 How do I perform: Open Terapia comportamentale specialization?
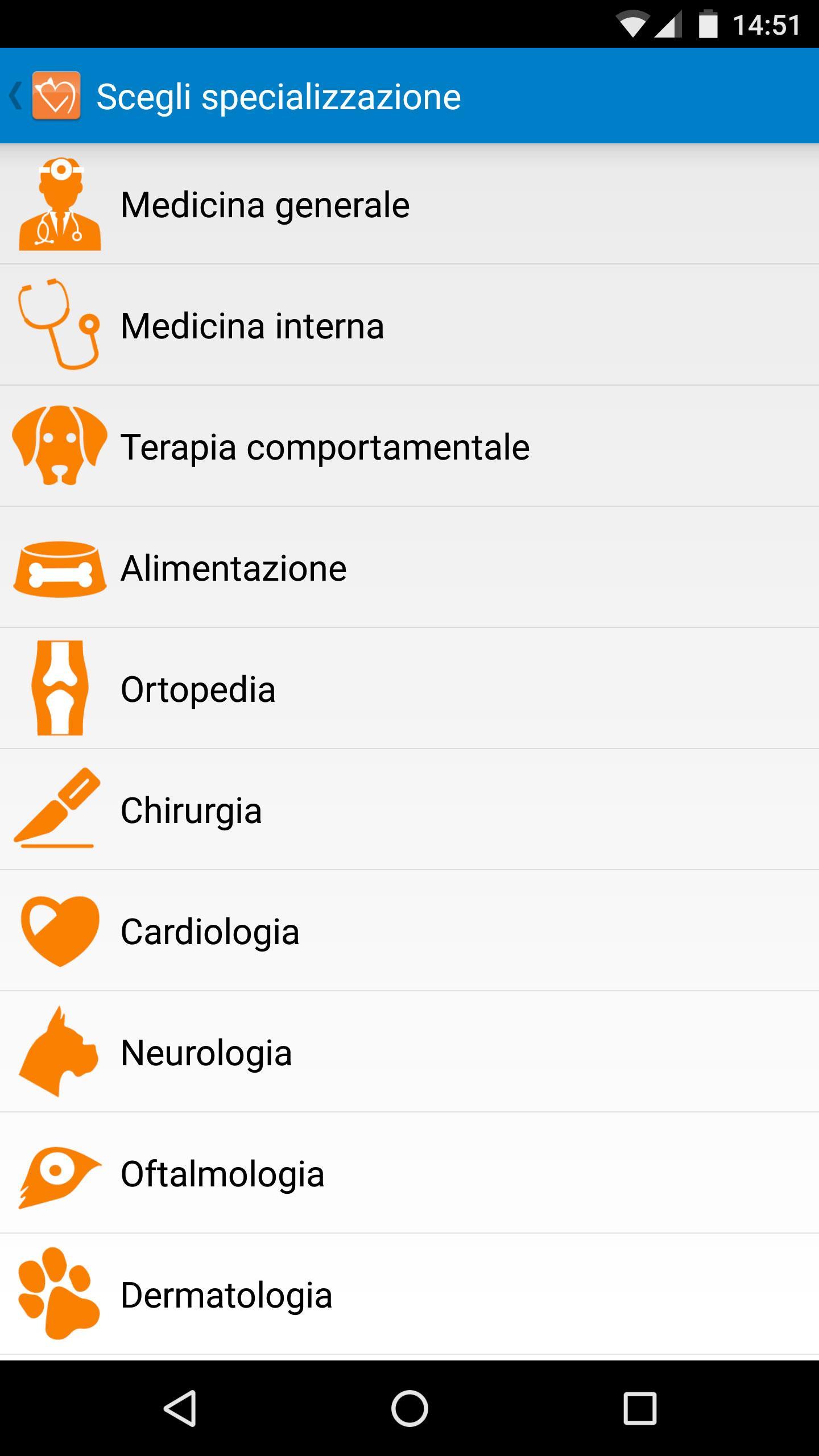coord(409,447)
